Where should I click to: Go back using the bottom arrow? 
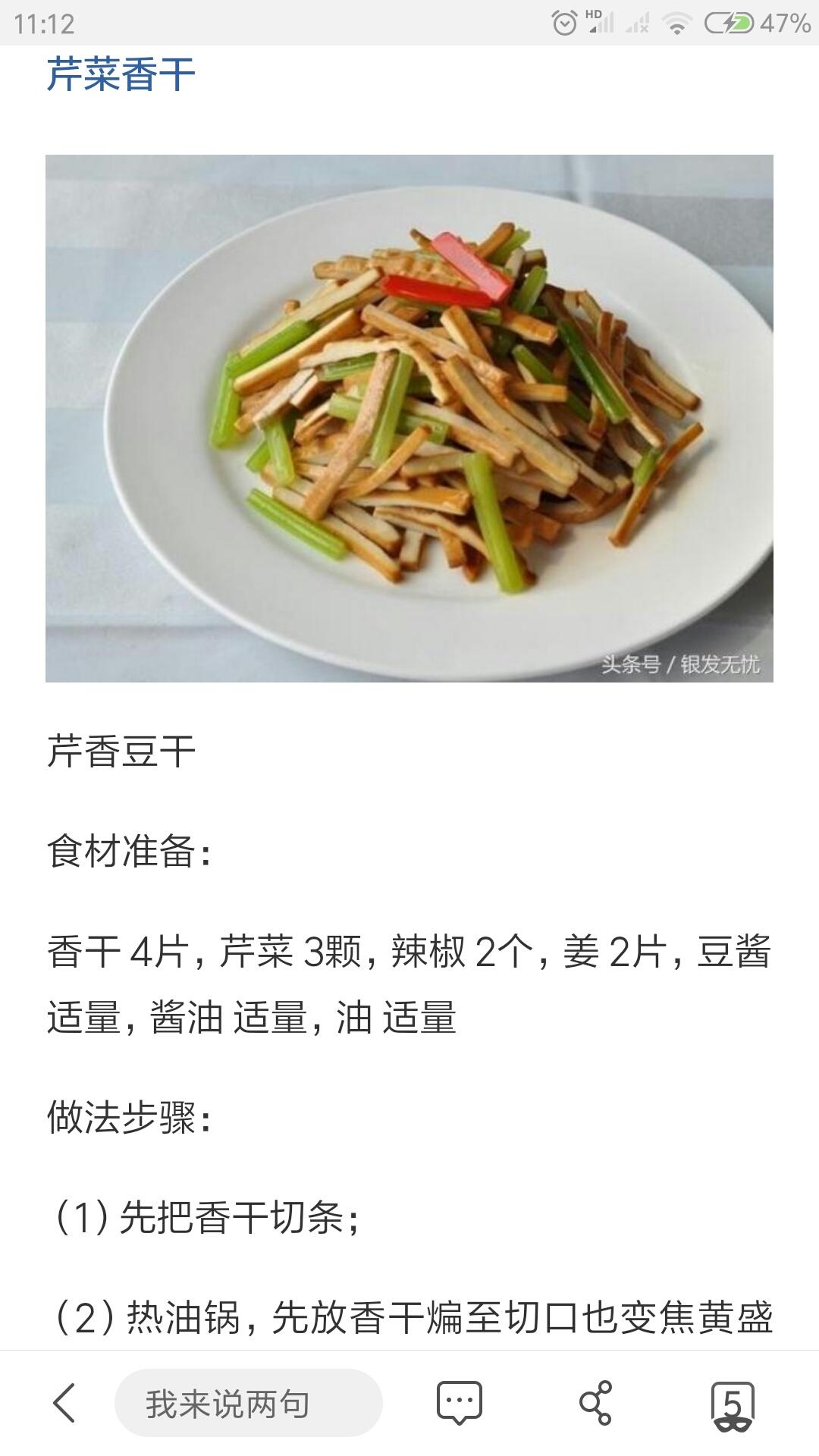click(65, 1402)
